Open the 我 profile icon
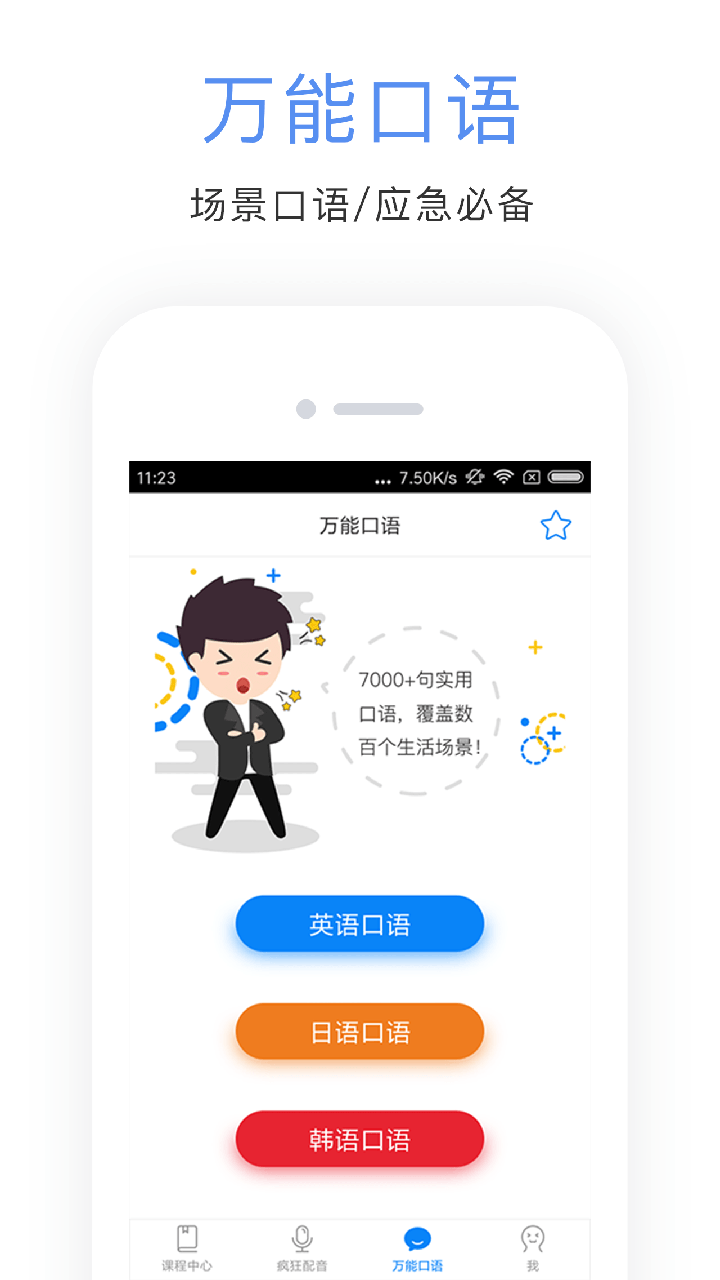 532,1241
